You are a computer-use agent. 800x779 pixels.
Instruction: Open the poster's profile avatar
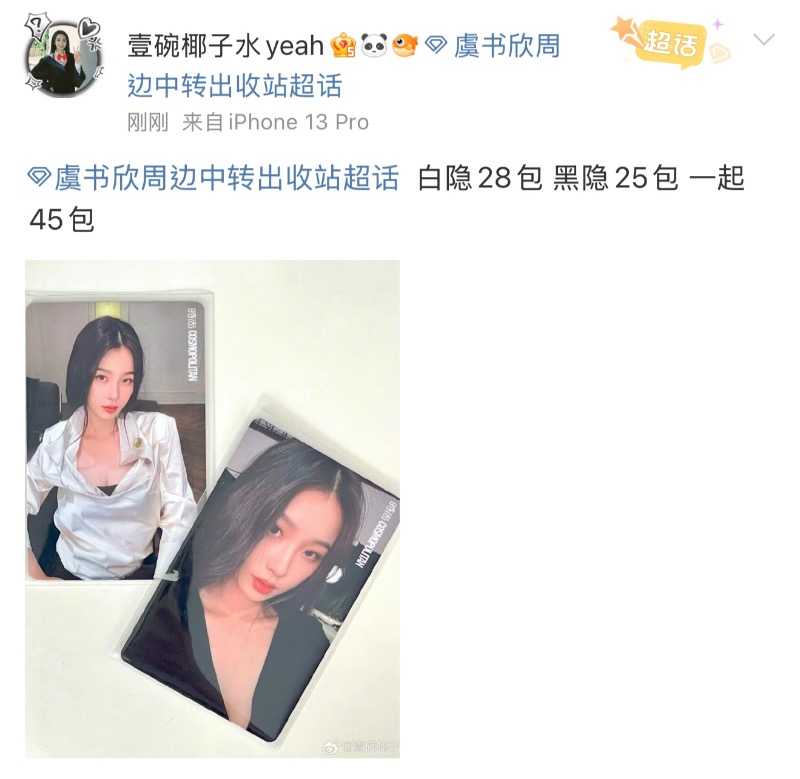64,63
